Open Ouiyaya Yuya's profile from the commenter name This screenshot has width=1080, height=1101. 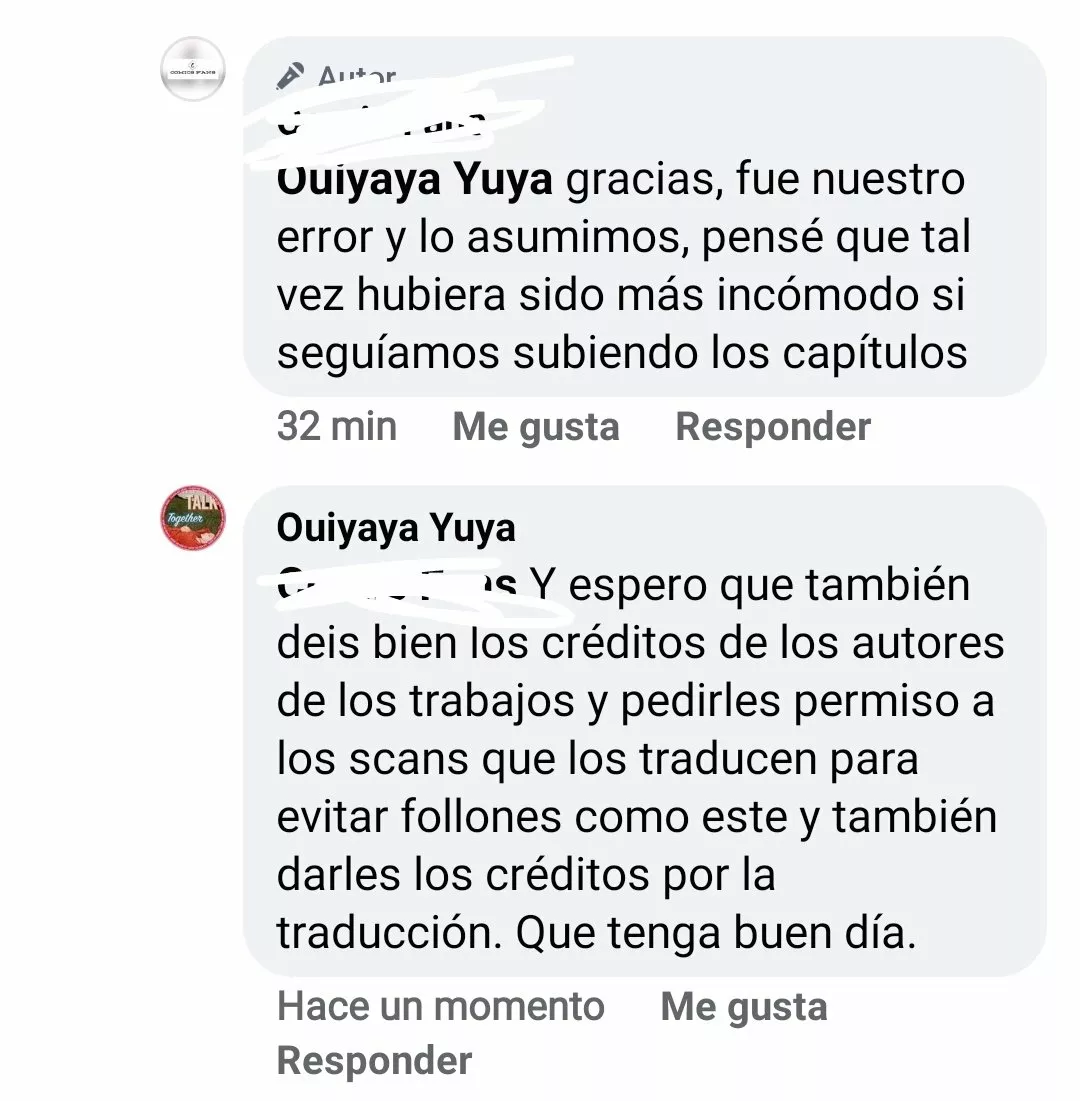[x=396, y=528]
